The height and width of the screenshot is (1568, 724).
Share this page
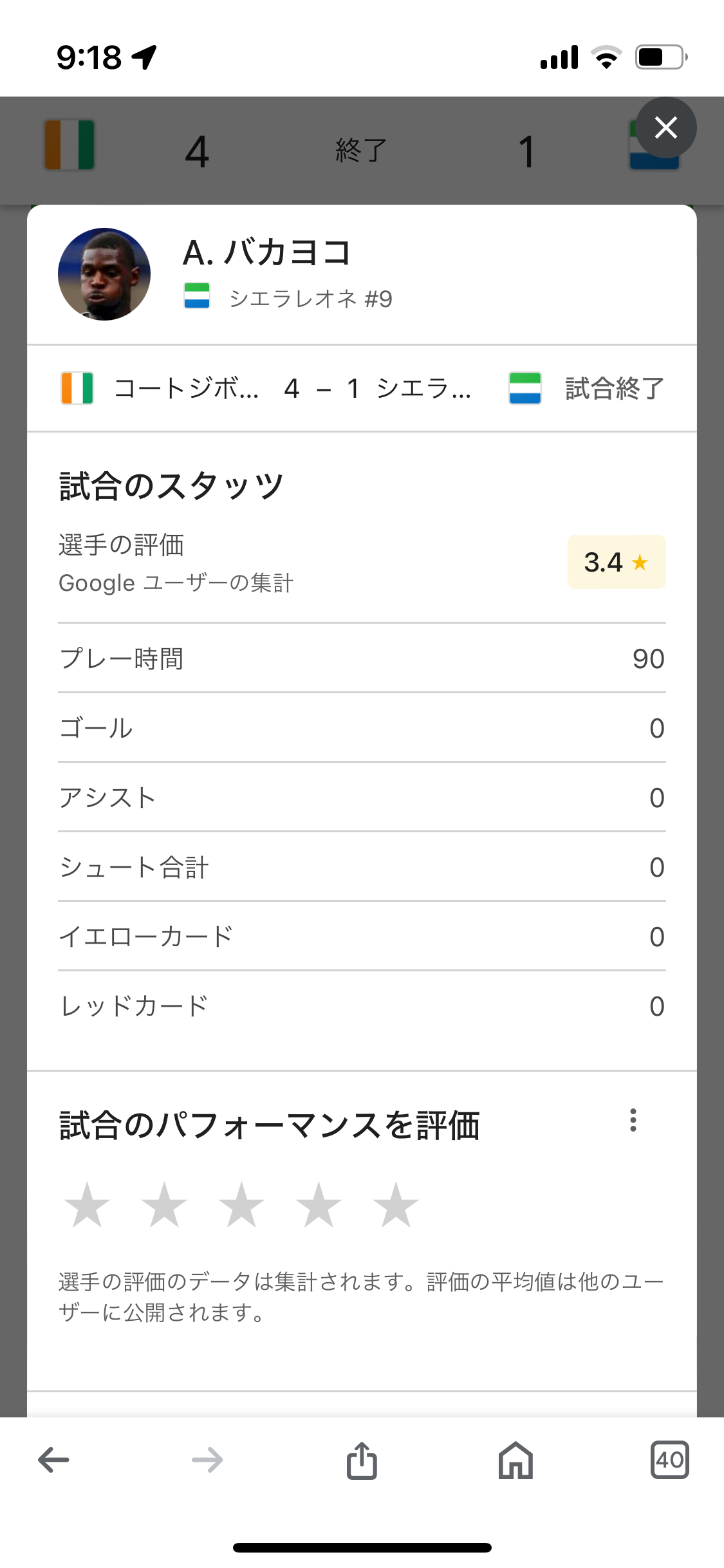362,1460
